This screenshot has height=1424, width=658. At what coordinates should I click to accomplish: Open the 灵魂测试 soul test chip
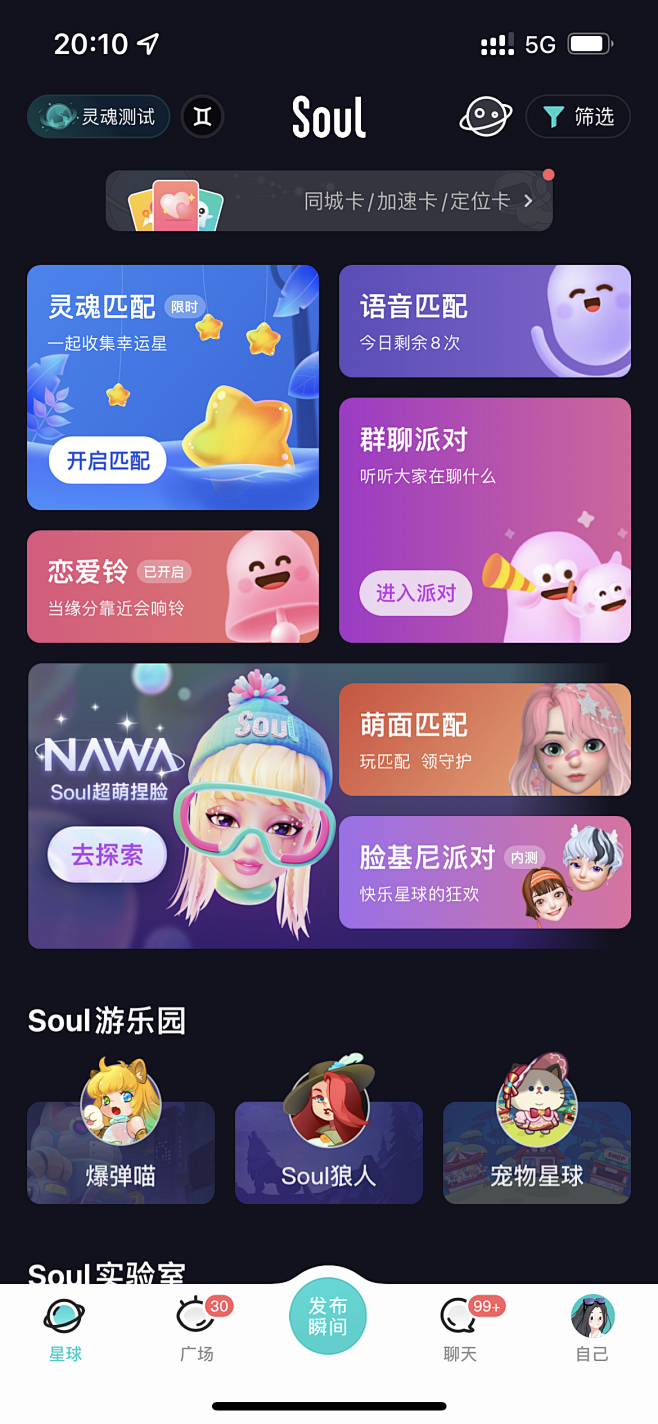[x=98, y=117]
